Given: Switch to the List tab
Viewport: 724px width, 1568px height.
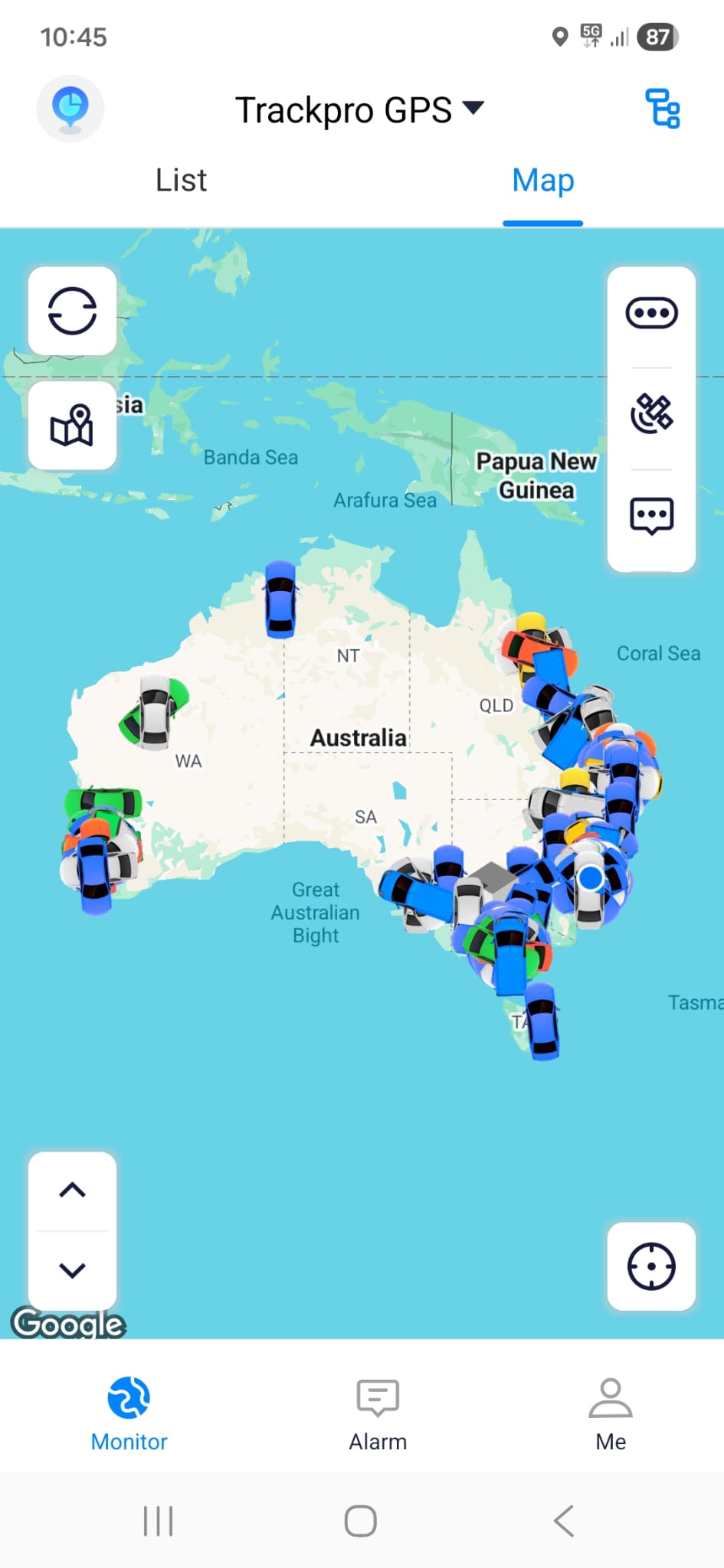Looking at the screenshot, I should (181, 181).
